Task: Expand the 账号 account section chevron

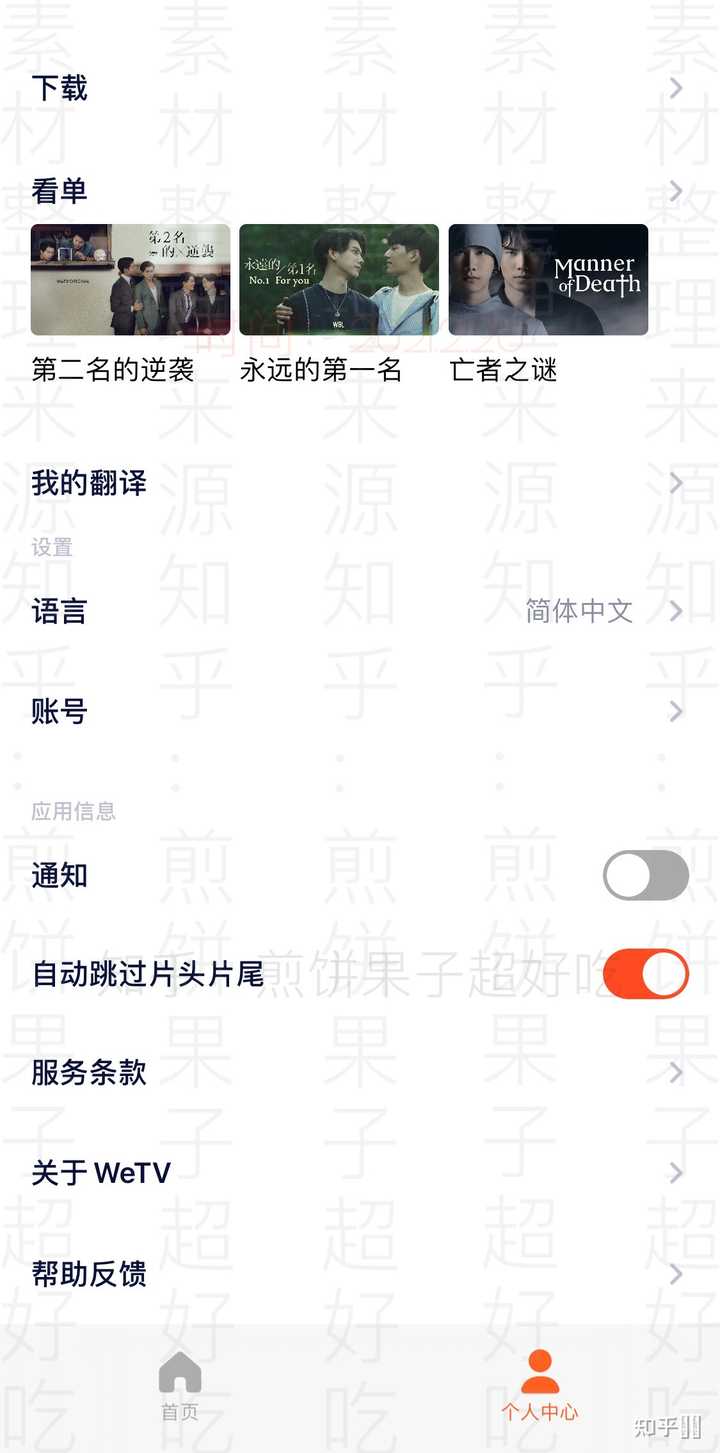Action: [677, 711]
